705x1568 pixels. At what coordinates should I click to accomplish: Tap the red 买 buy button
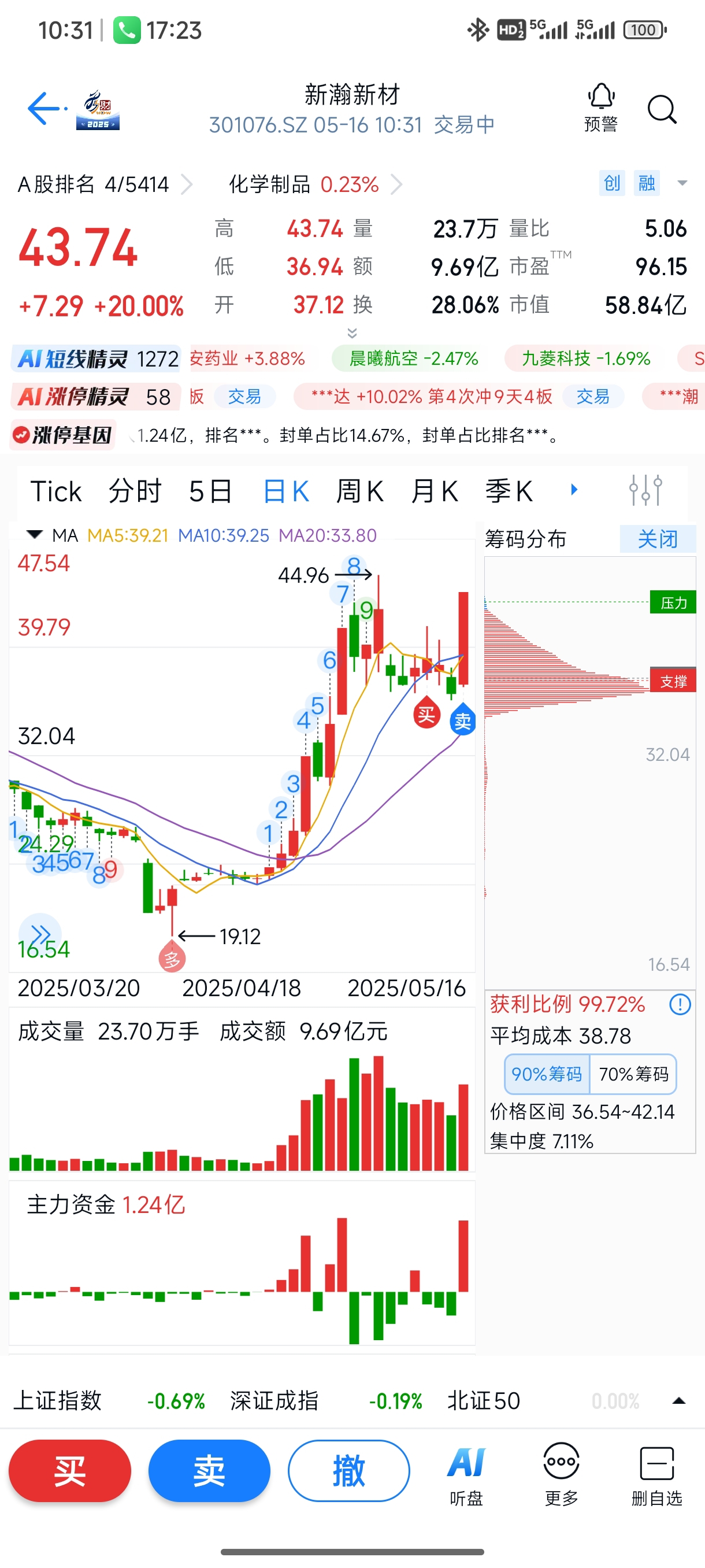tap(70, 1471)
